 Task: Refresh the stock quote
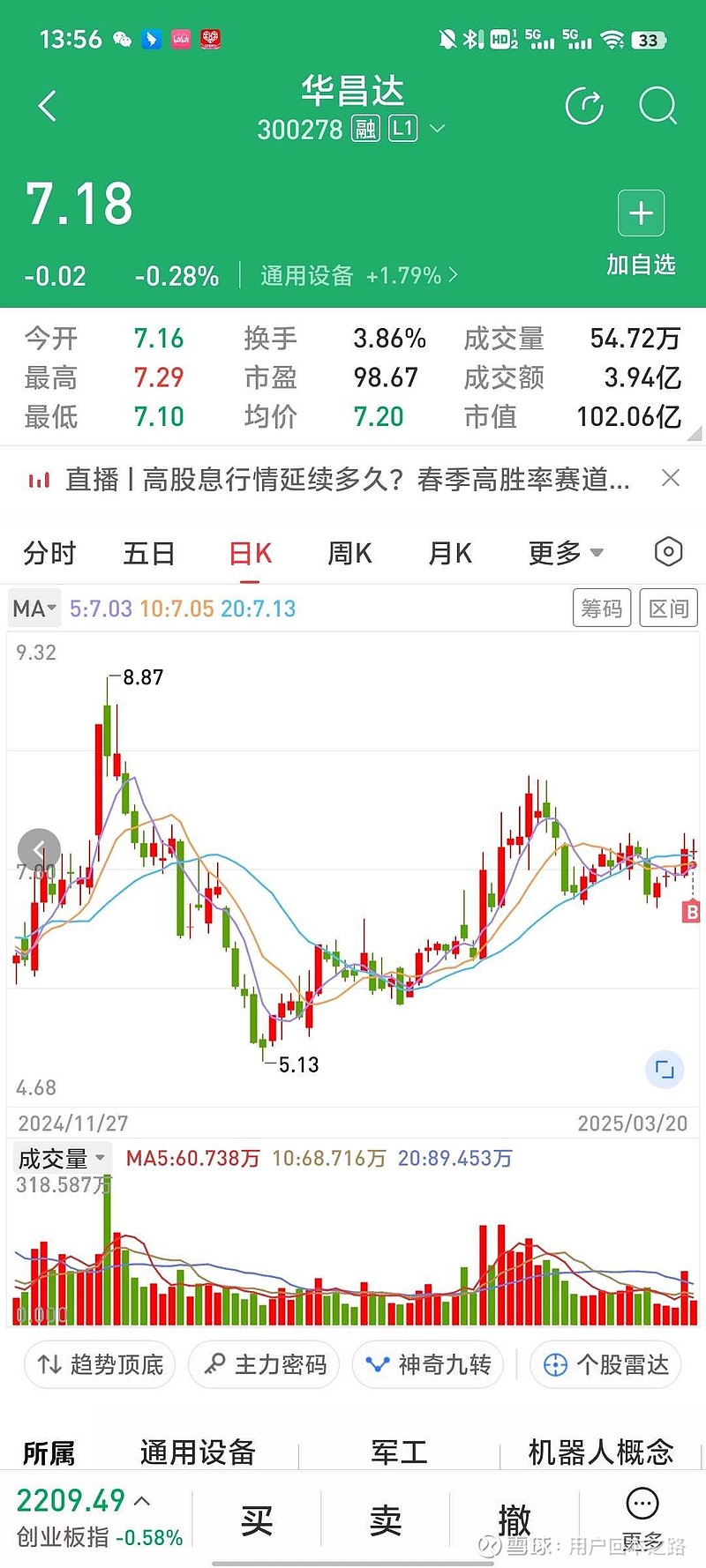(583, 107)
